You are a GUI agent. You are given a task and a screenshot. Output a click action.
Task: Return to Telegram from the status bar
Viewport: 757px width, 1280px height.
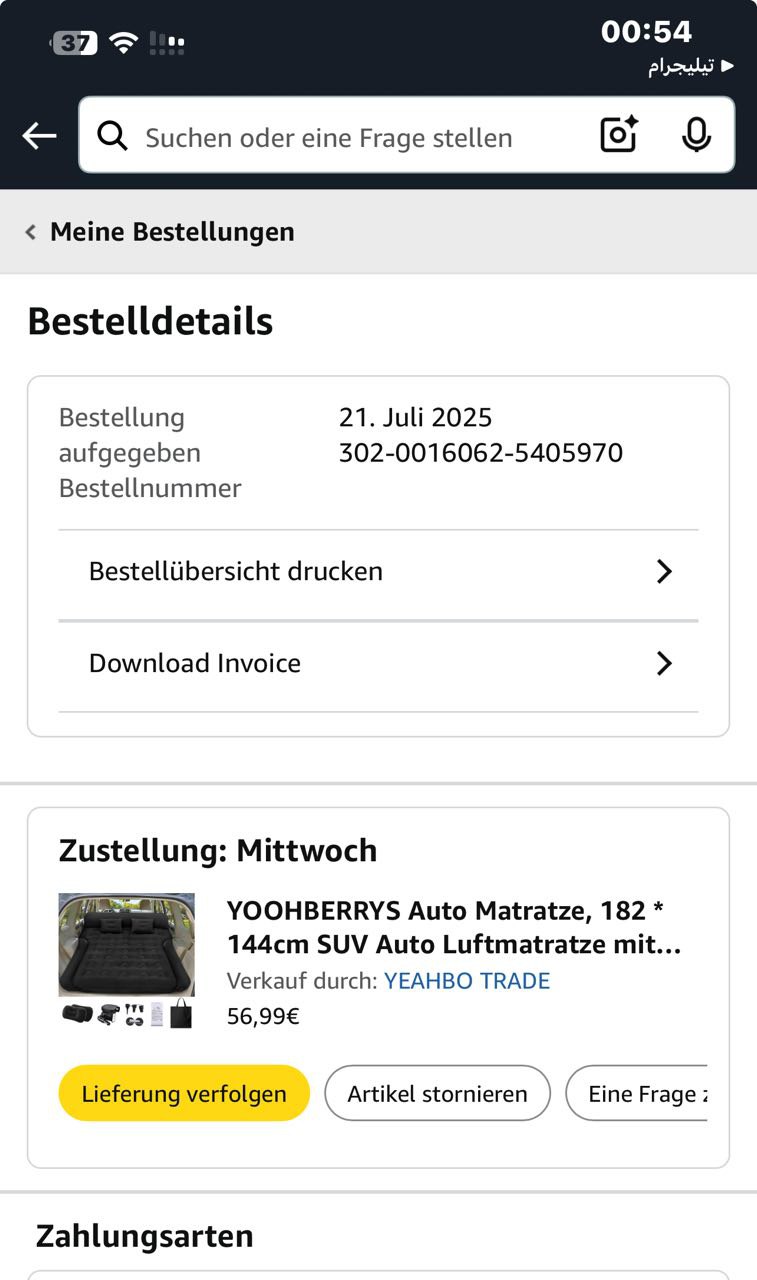(690, 67)
